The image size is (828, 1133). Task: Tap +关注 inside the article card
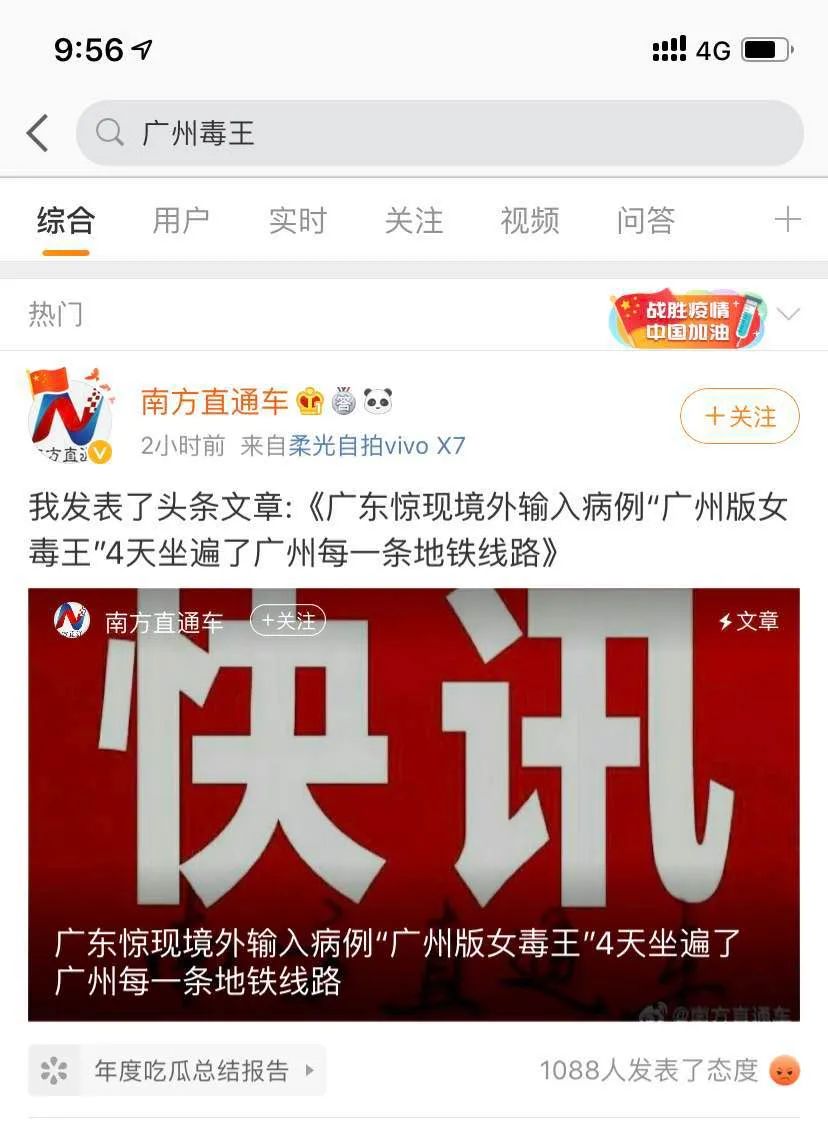(x=288, y=621)
